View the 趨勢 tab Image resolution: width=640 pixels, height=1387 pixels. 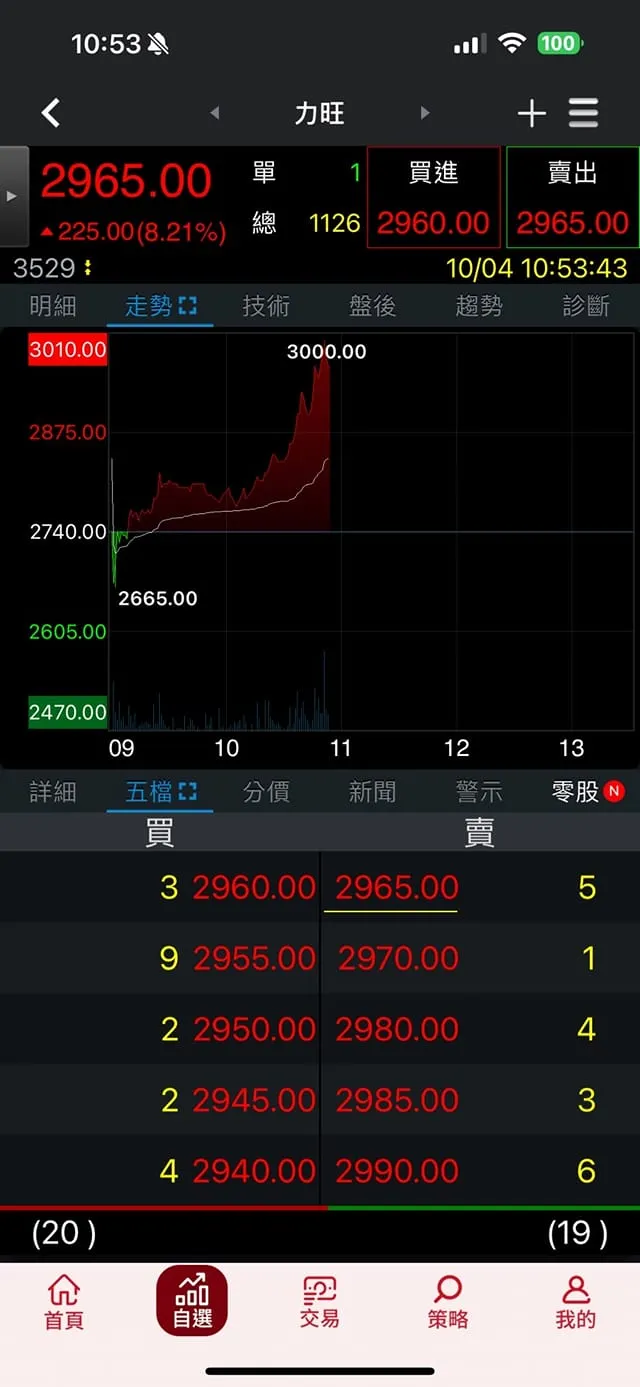click(479, 306)
